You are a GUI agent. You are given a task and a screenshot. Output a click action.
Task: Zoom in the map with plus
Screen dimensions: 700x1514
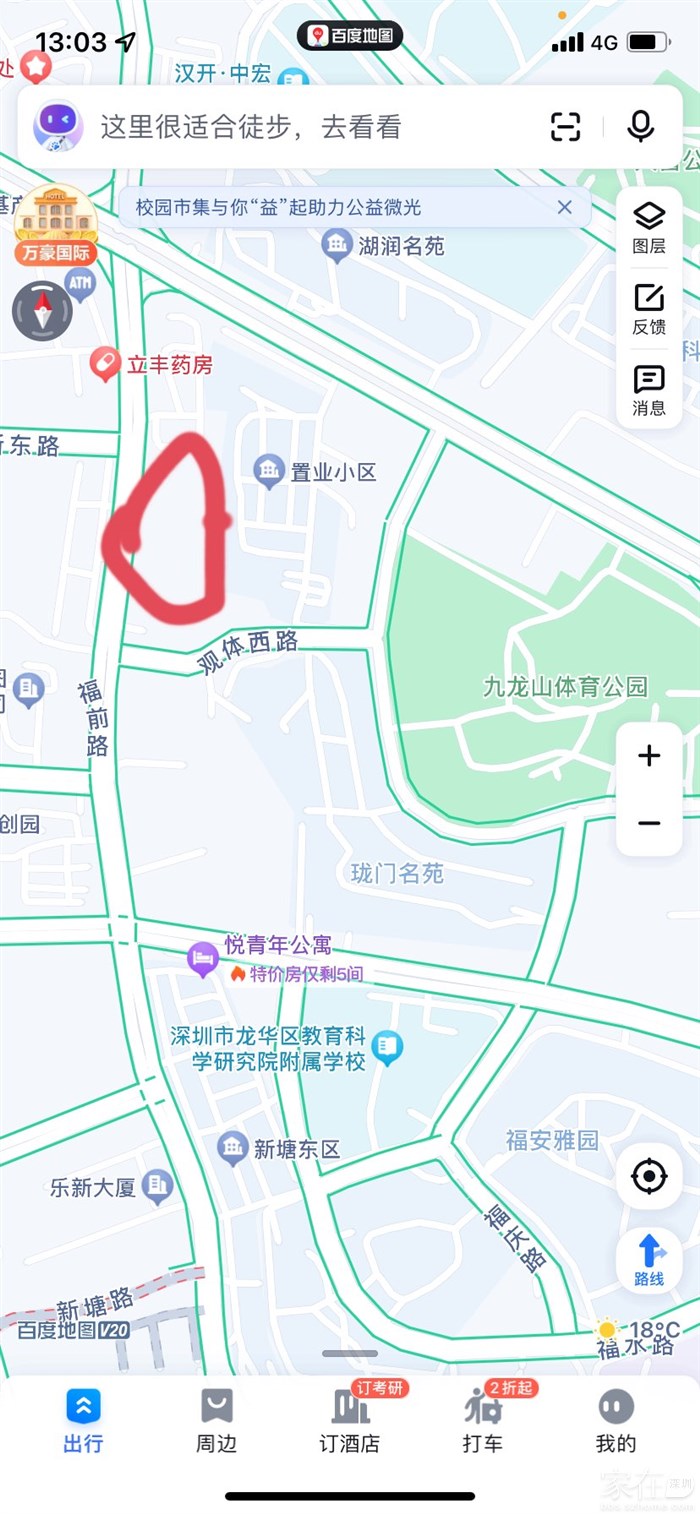(649, 756)
